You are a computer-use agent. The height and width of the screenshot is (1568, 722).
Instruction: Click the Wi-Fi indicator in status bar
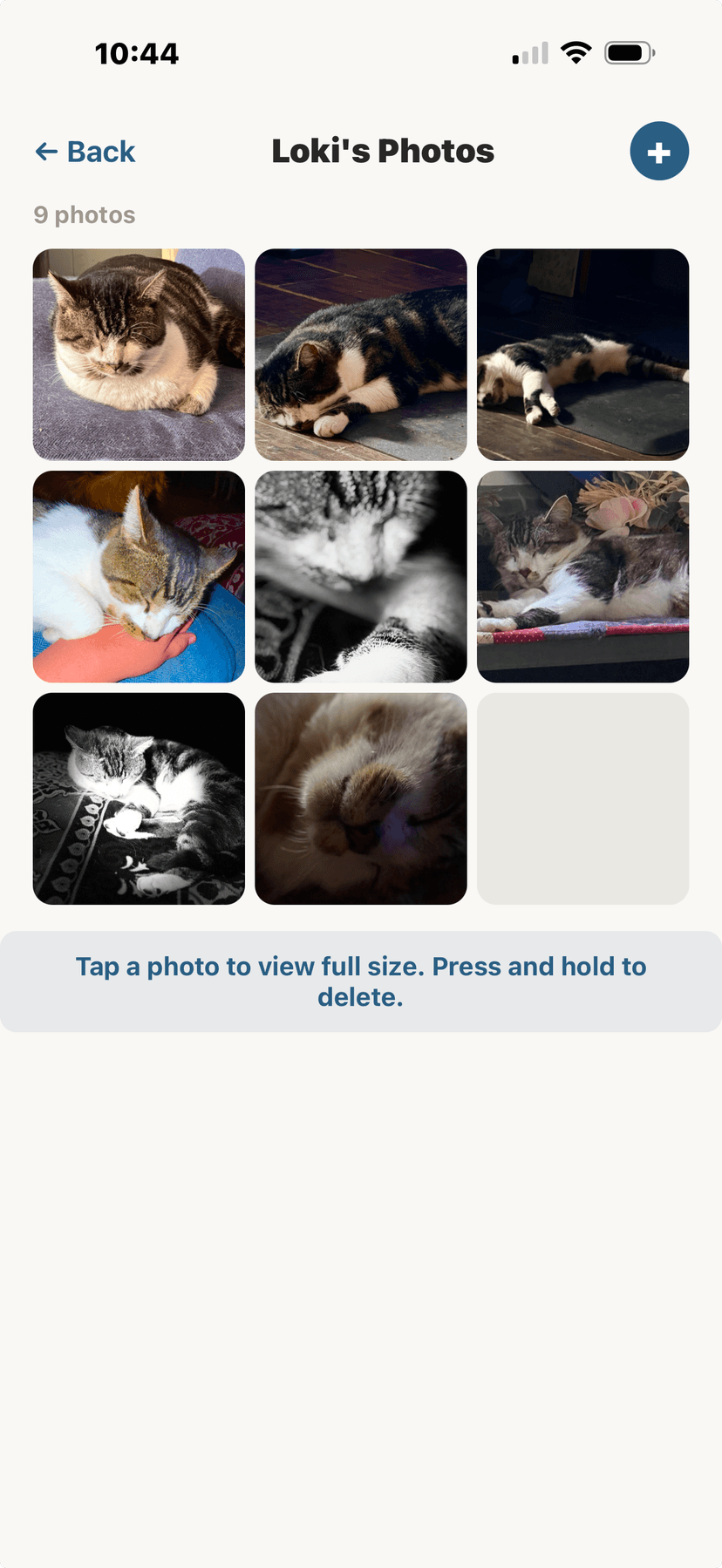point(577,52)
